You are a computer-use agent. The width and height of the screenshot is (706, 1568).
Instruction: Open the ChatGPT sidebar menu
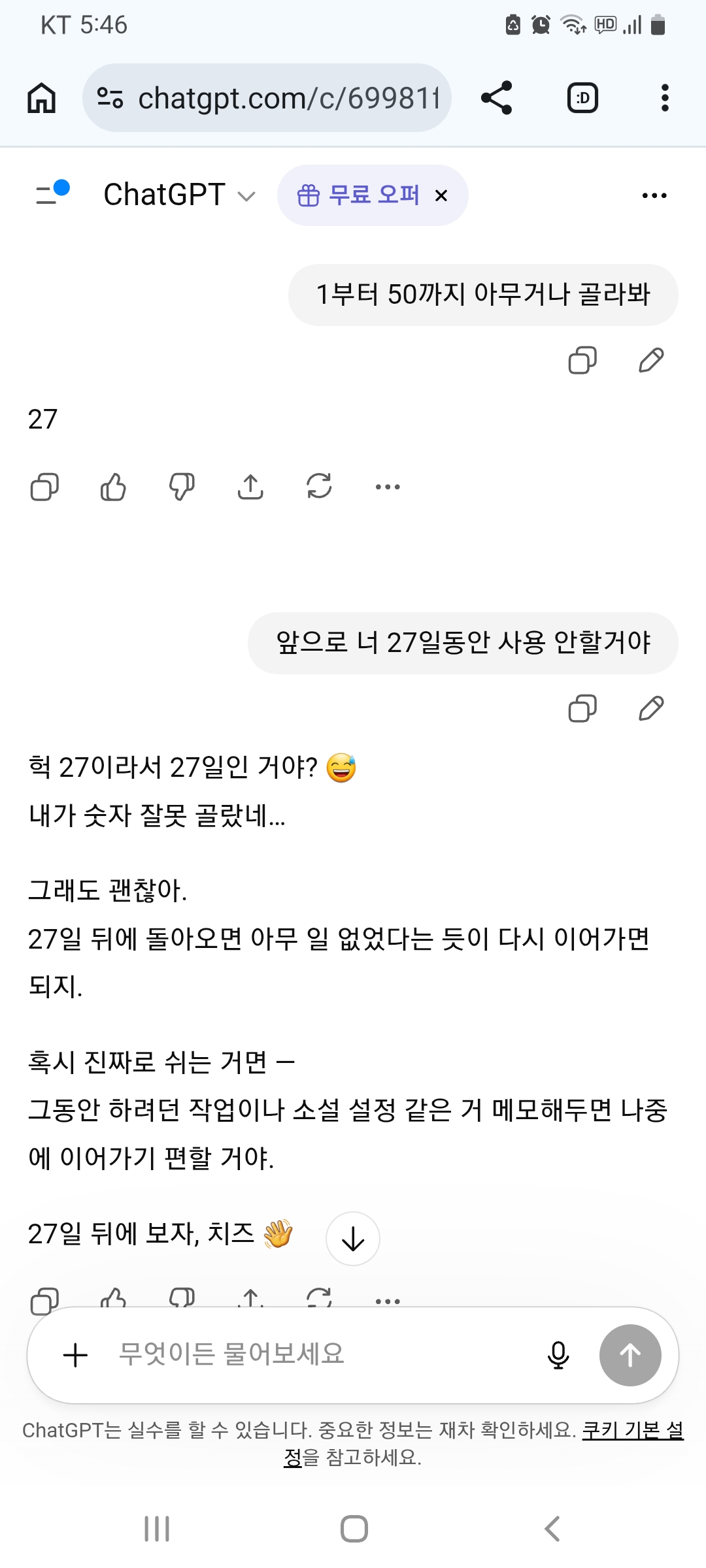(52, 193)
